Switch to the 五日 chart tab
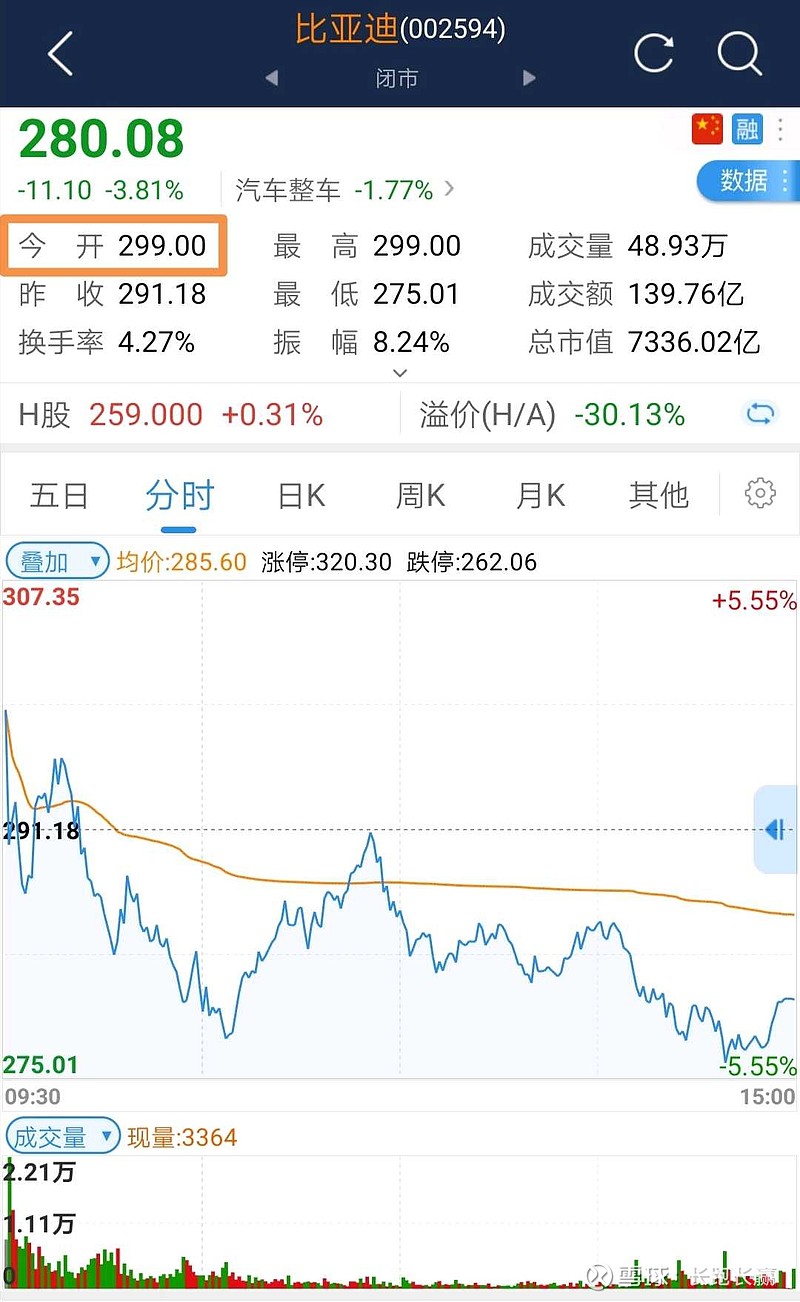The width and height of the screenshot is (800, 1302). 59,495
